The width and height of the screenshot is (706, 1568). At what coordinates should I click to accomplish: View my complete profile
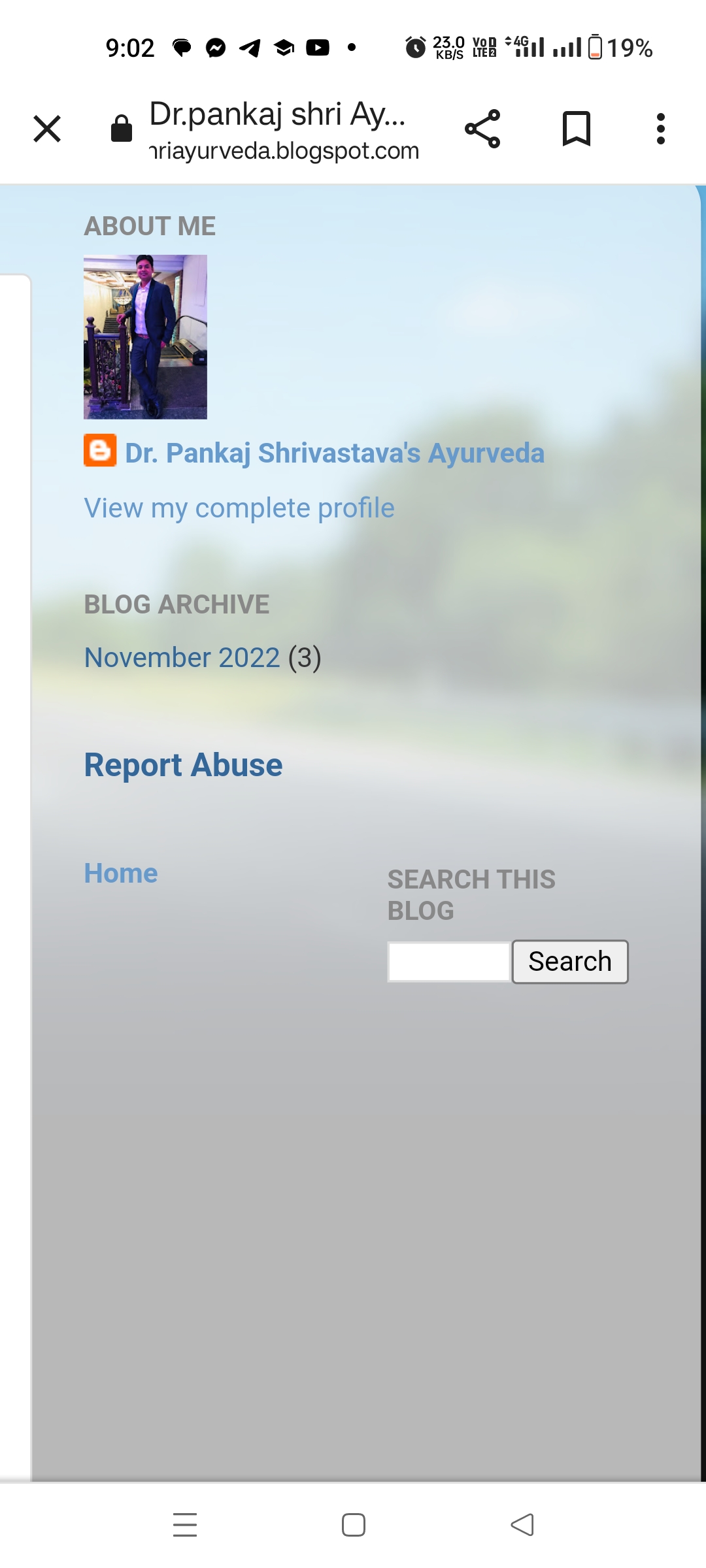pyautogui.click(x=239, y=508)
